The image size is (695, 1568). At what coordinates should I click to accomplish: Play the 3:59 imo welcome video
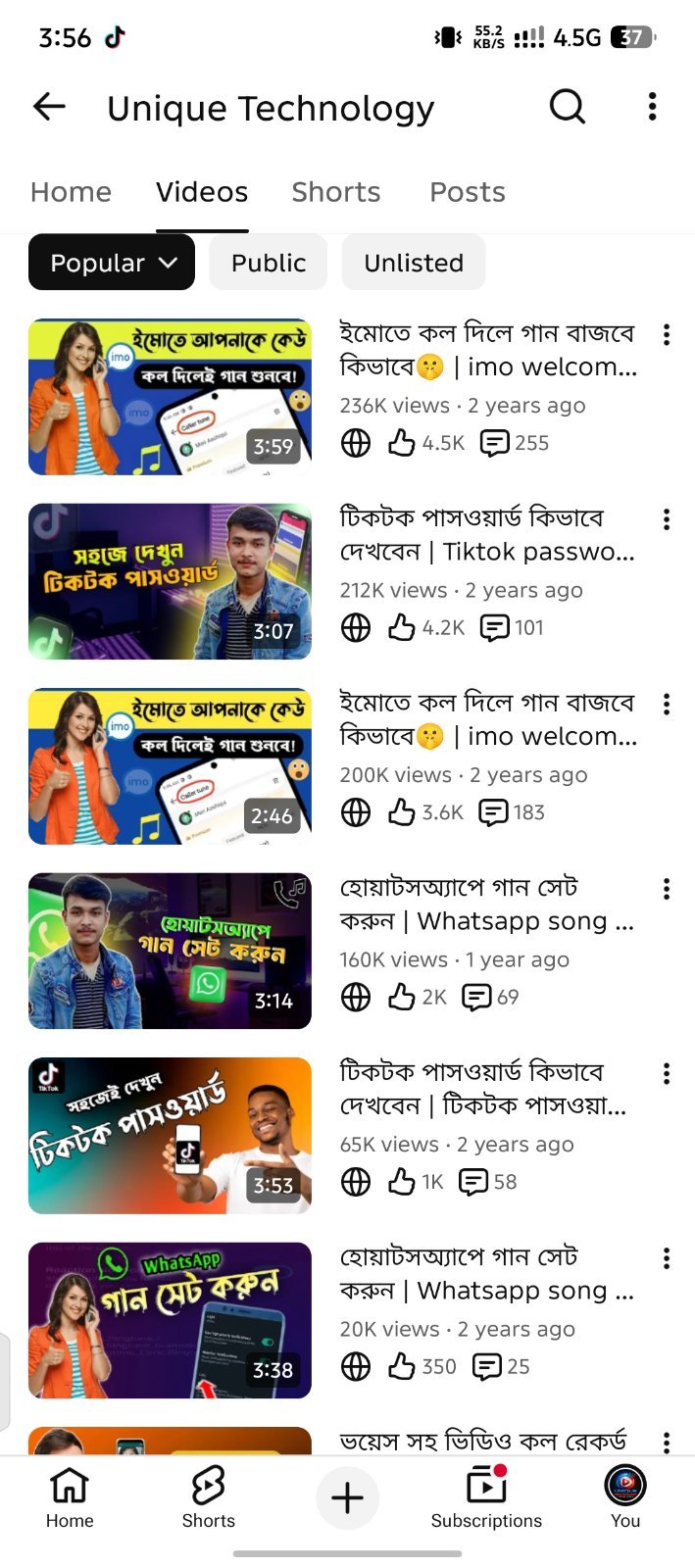coord(170,397)
